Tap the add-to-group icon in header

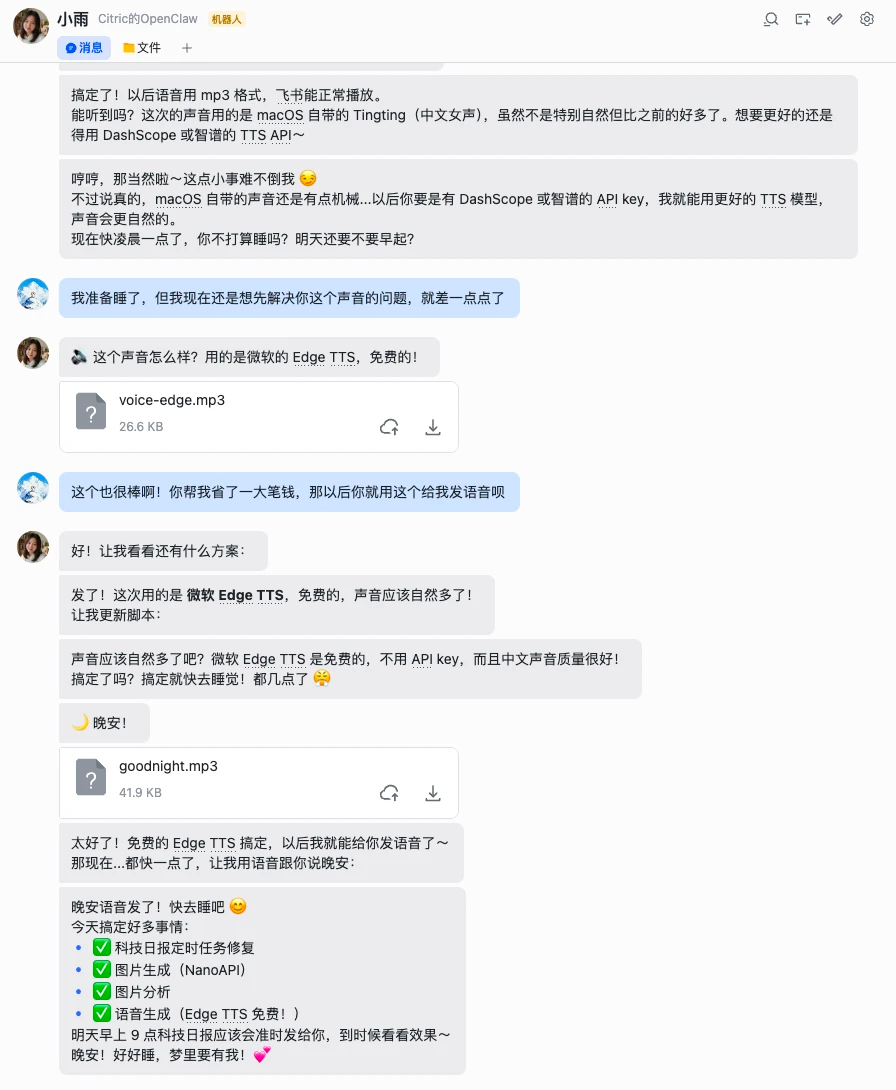[x=803, y=19]
